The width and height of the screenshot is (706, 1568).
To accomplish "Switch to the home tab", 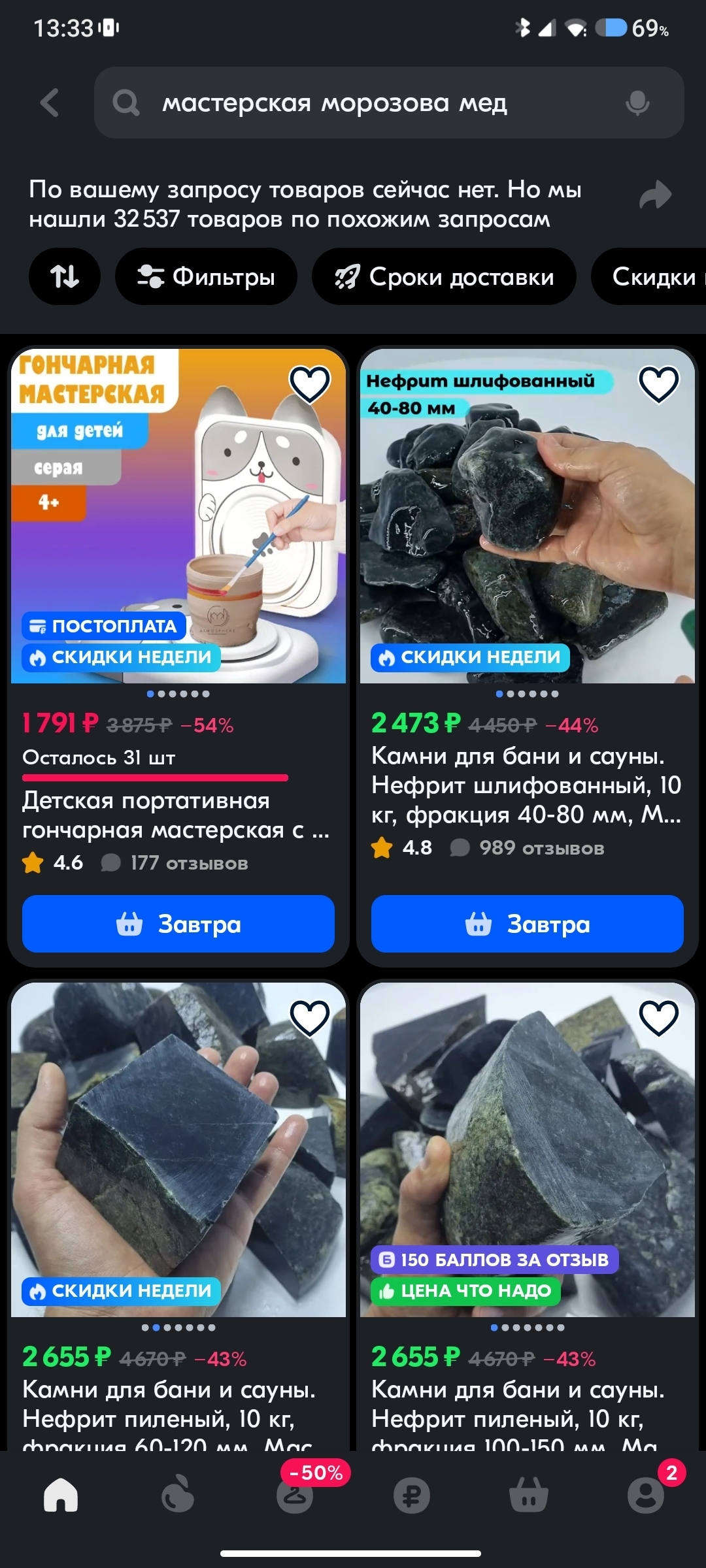I will [61, 1495].
